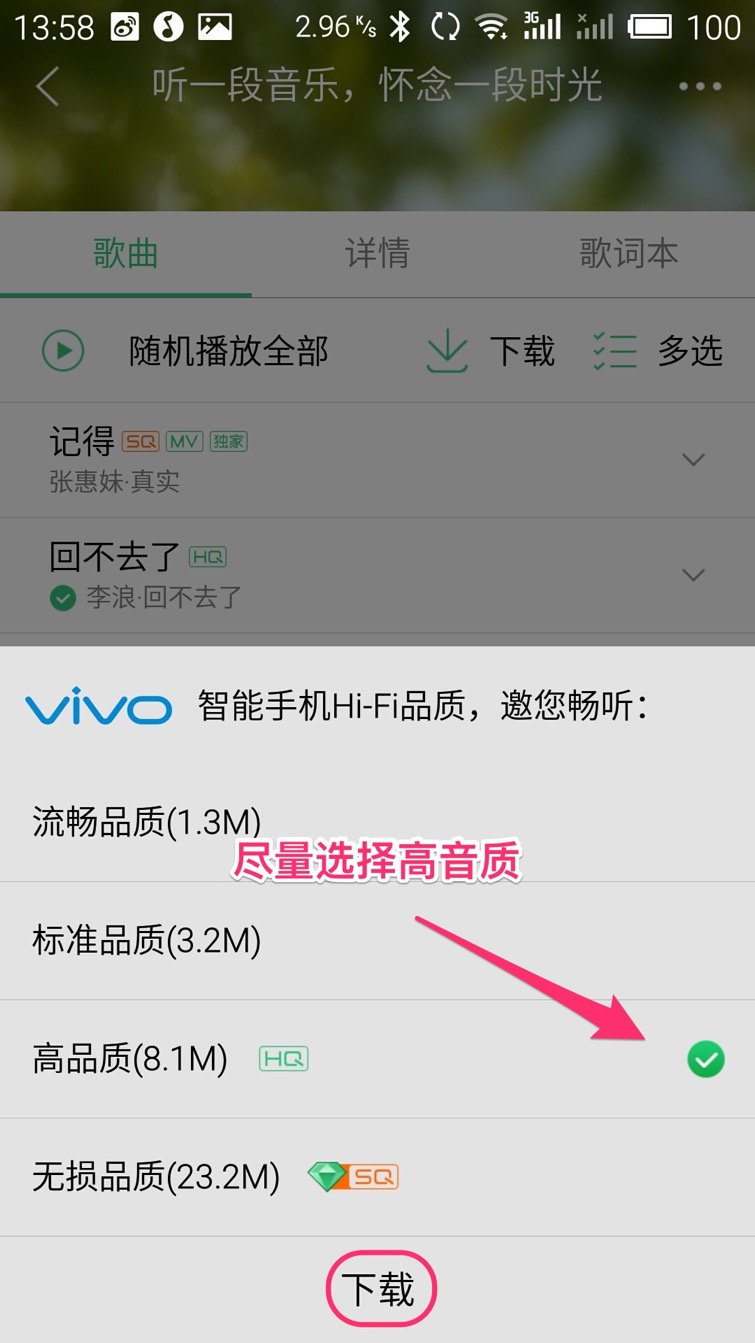Go back using the top-left arrow
This screenshot has width=755, height=1343.
tap(48, 86)
